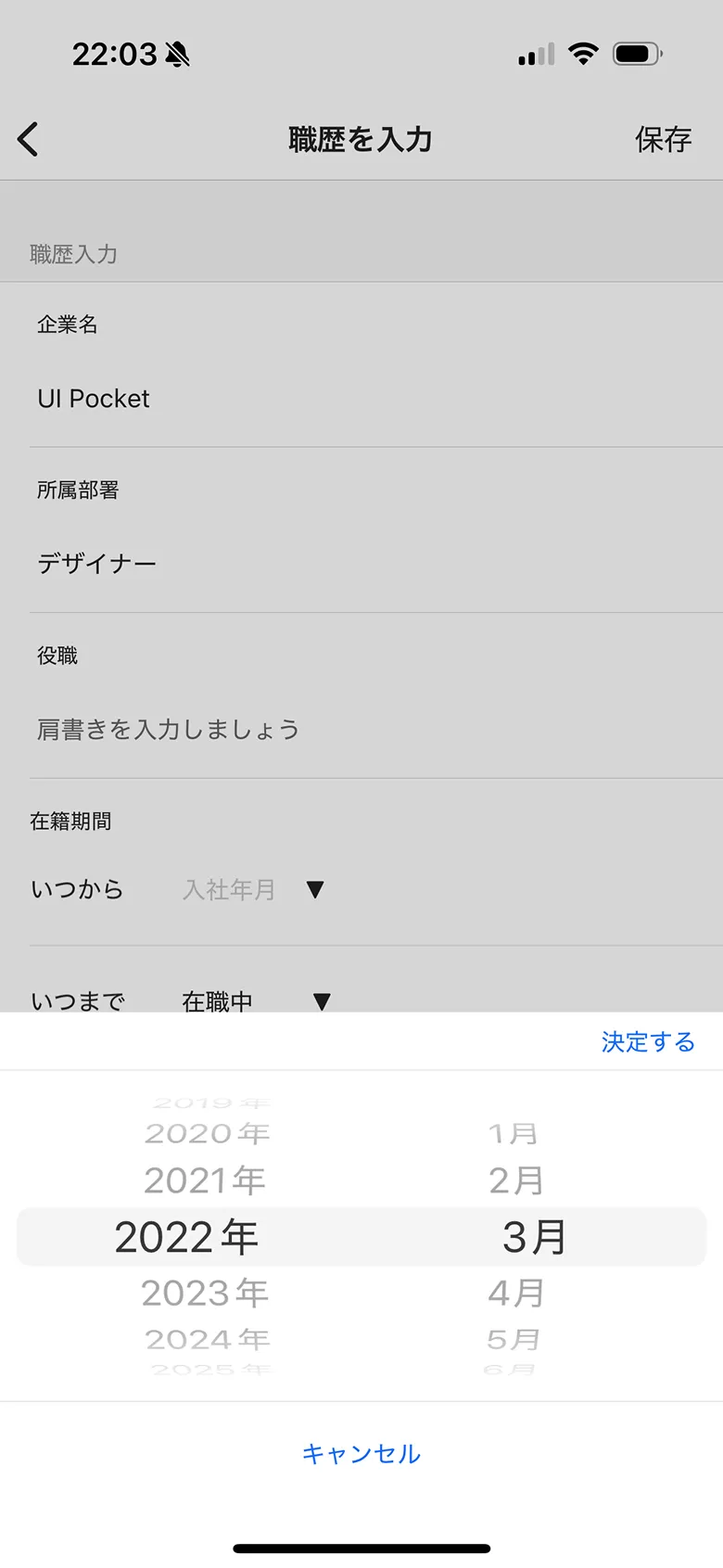723x1568 pixels.
Task: Select 2023年 in the year wheel
Action: [203, 1292]
